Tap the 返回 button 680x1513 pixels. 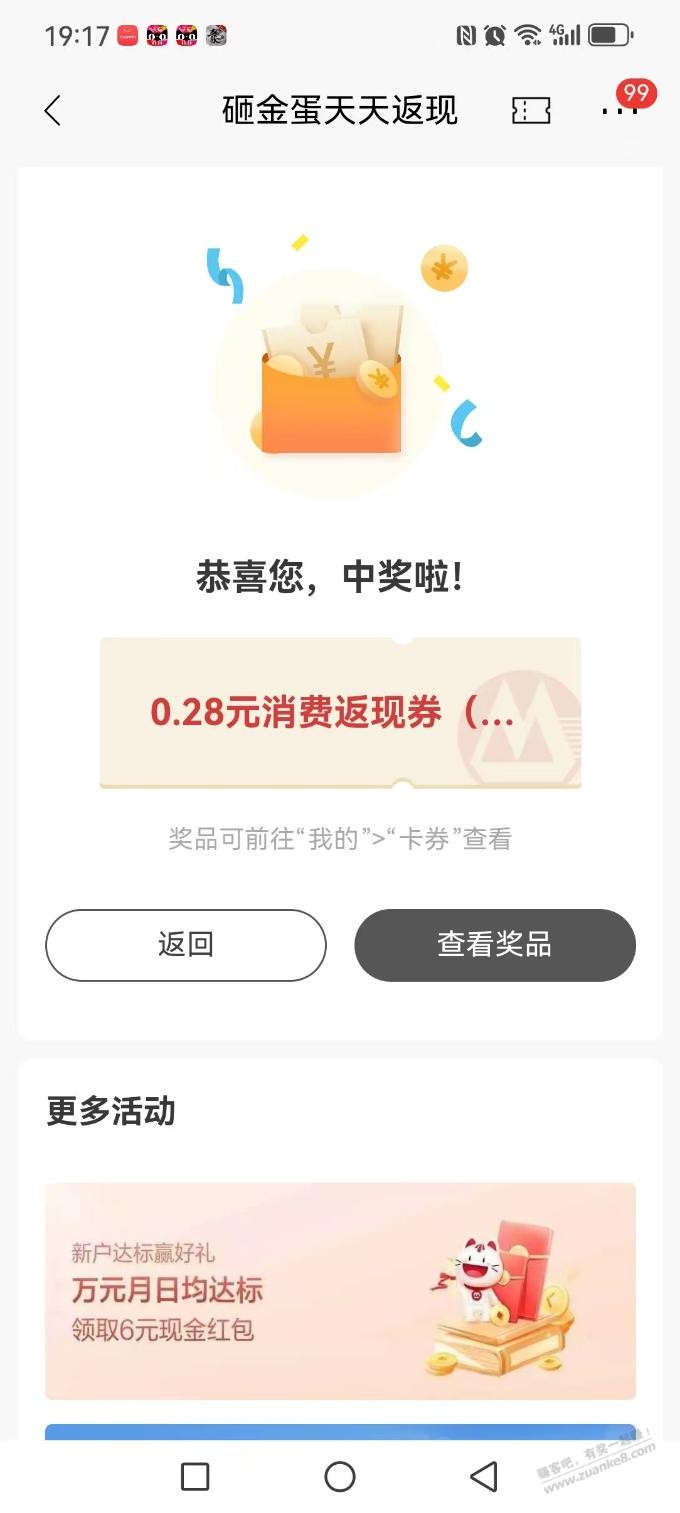(x=186, y=945)
